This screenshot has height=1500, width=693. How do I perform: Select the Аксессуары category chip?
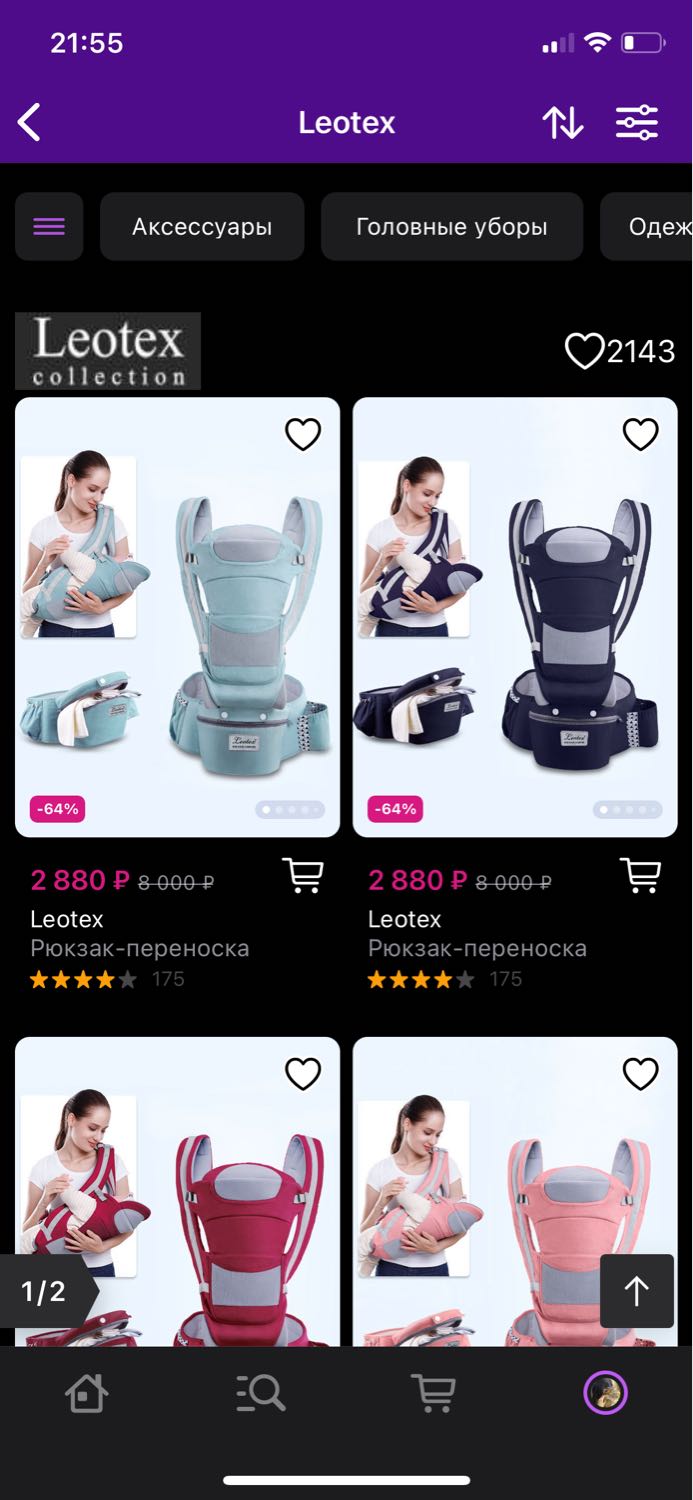tap(202, 226)
